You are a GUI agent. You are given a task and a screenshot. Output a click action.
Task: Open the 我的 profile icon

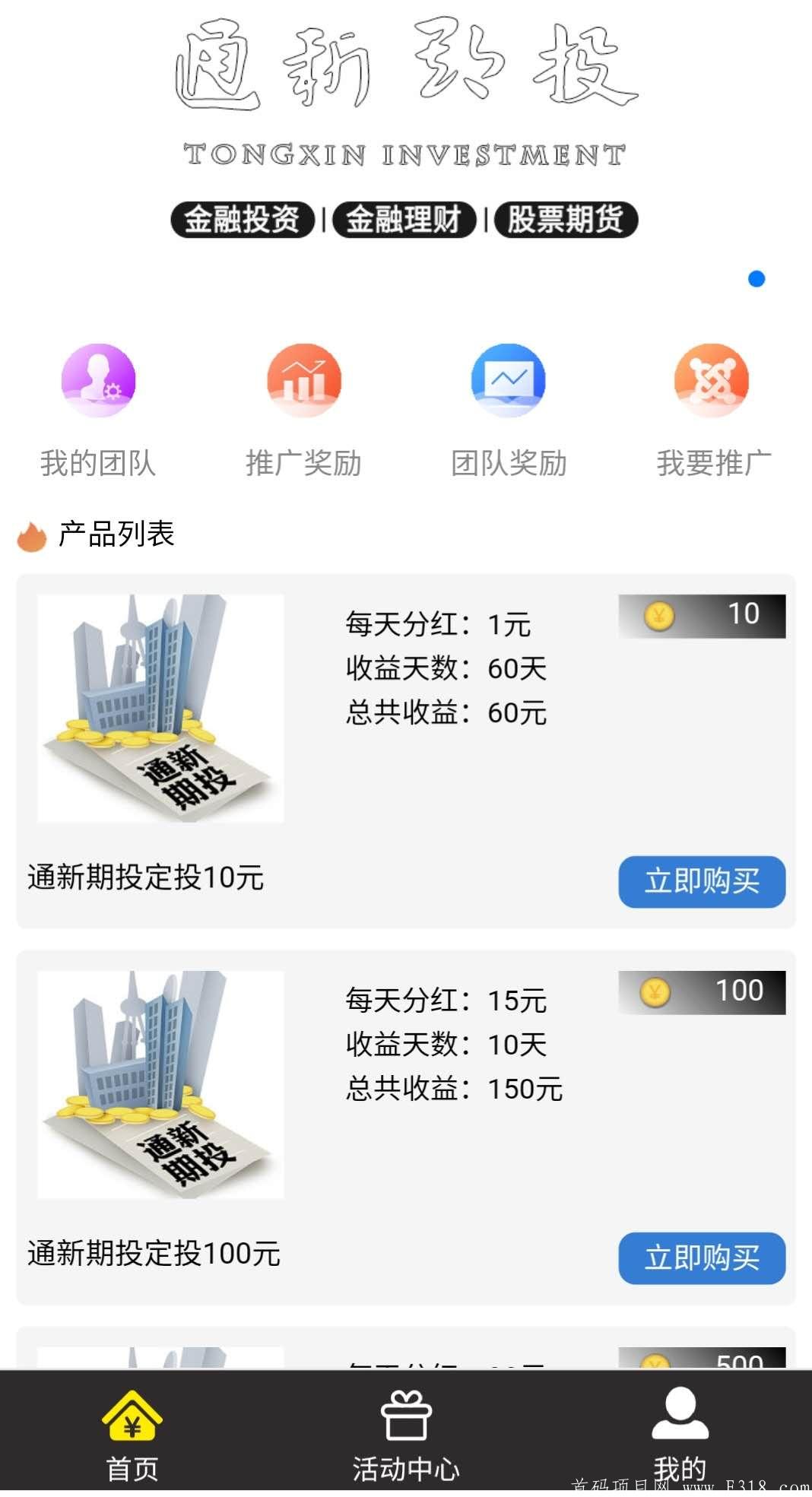tap(681, 1414)
